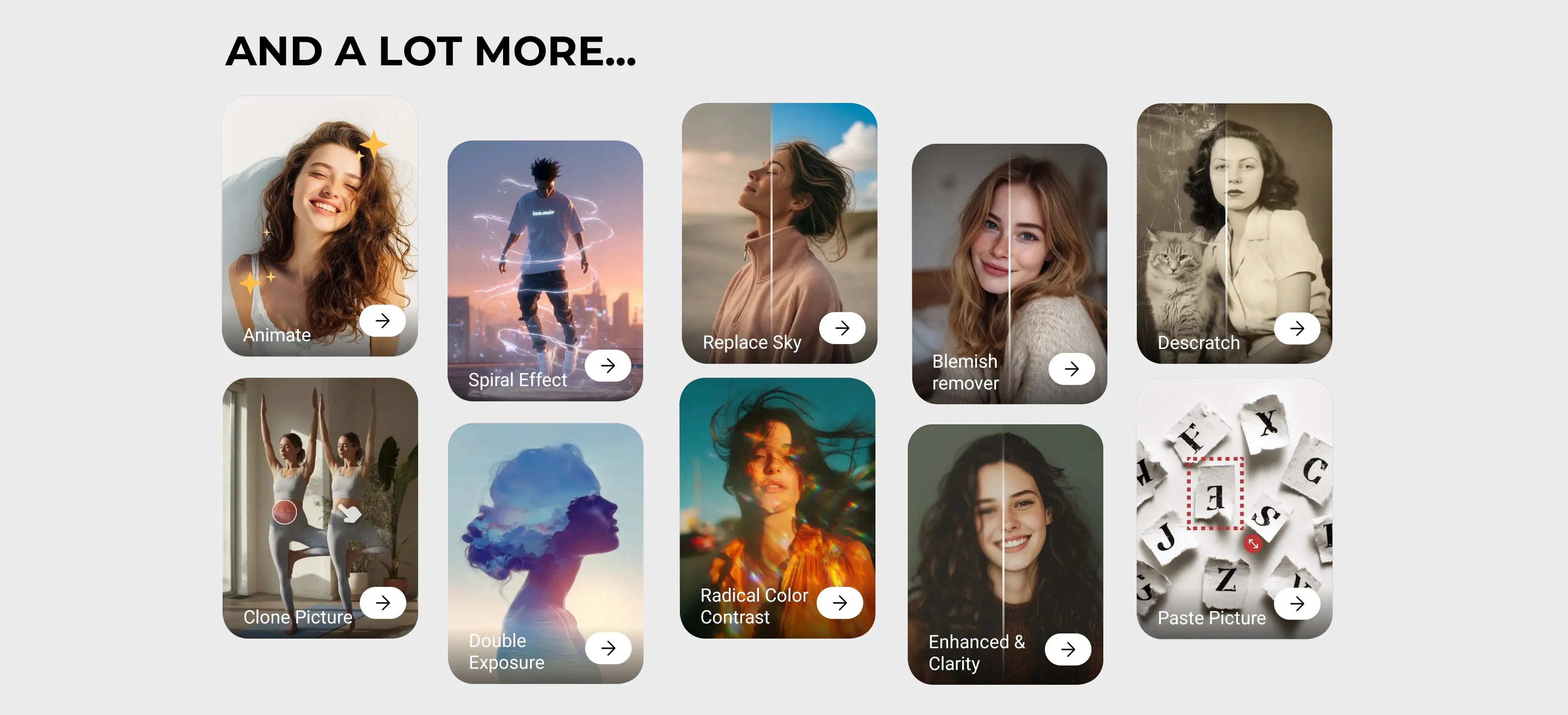Tap the arrow button on Descratch
The height and width of the screenshot is (715, 1568).
1296,329
